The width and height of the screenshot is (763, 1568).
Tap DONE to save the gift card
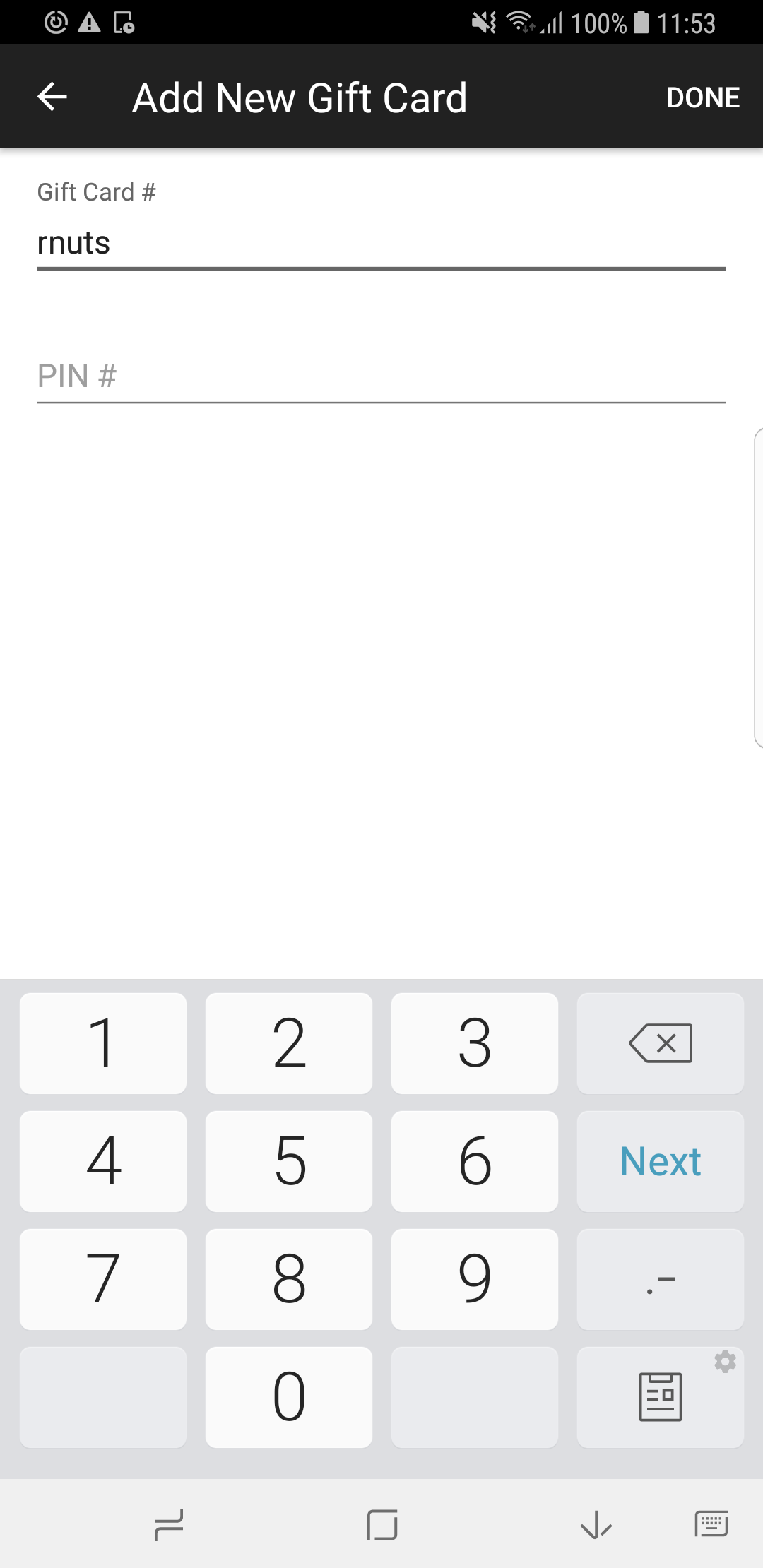click(x=703, y=97)
